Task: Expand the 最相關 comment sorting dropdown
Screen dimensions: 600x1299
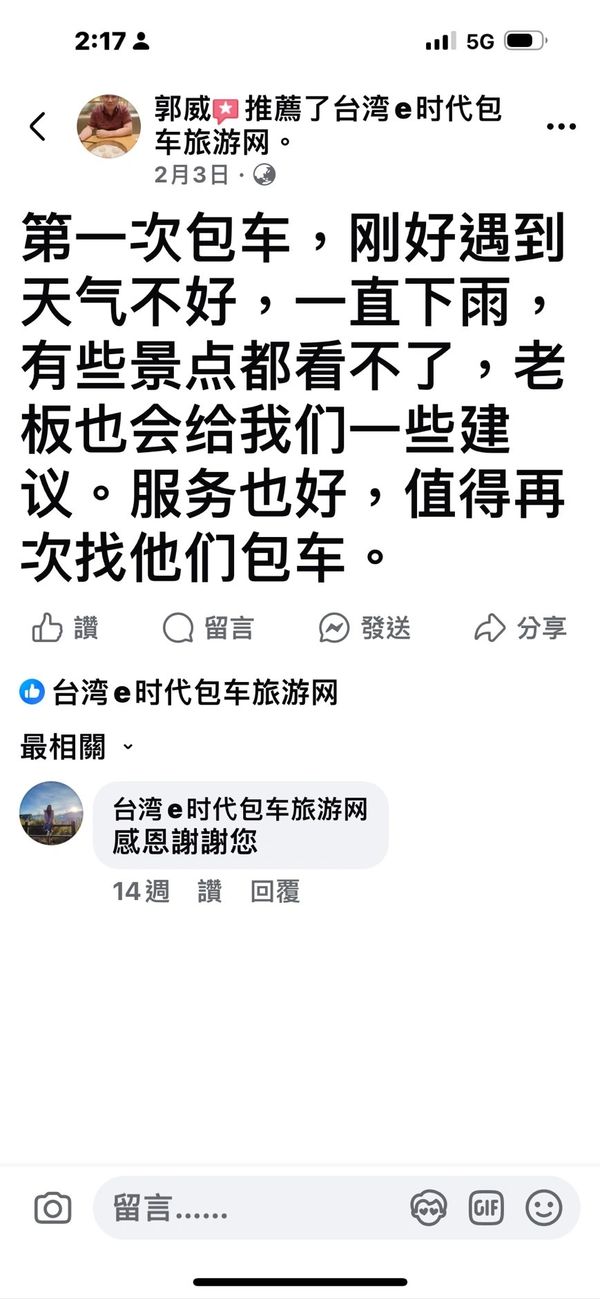Action: point(76,746)
